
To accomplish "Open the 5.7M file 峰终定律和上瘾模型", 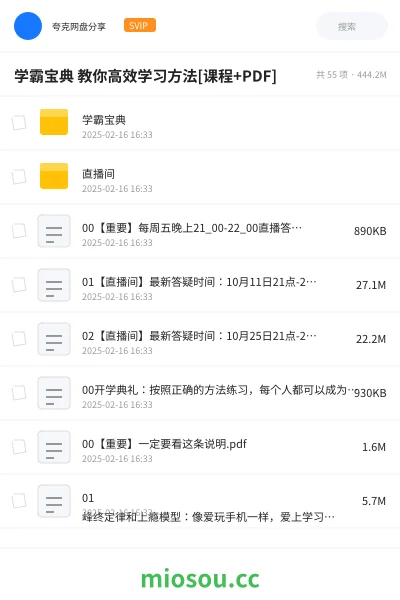I will tap(200, 501).
